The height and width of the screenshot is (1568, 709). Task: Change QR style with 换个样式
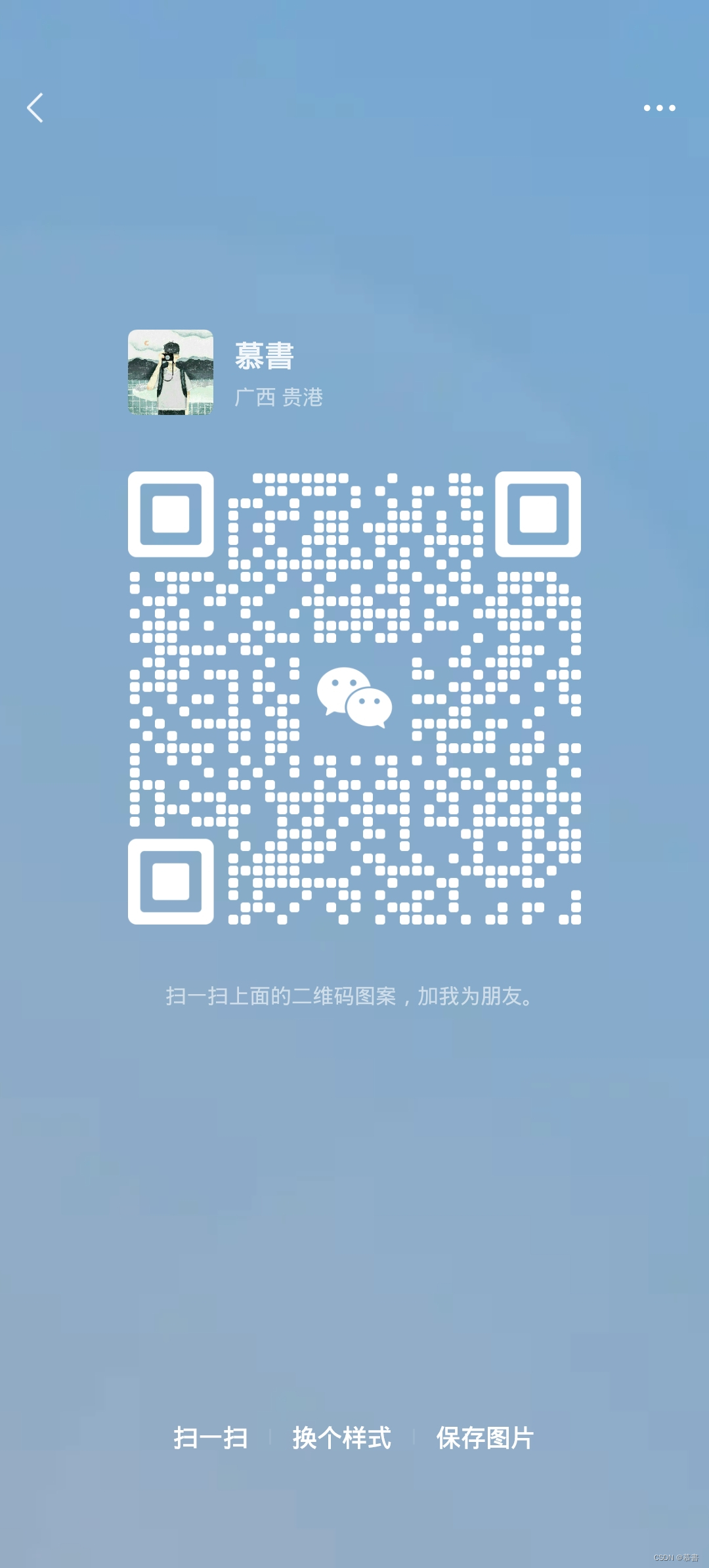point(341,1438)
